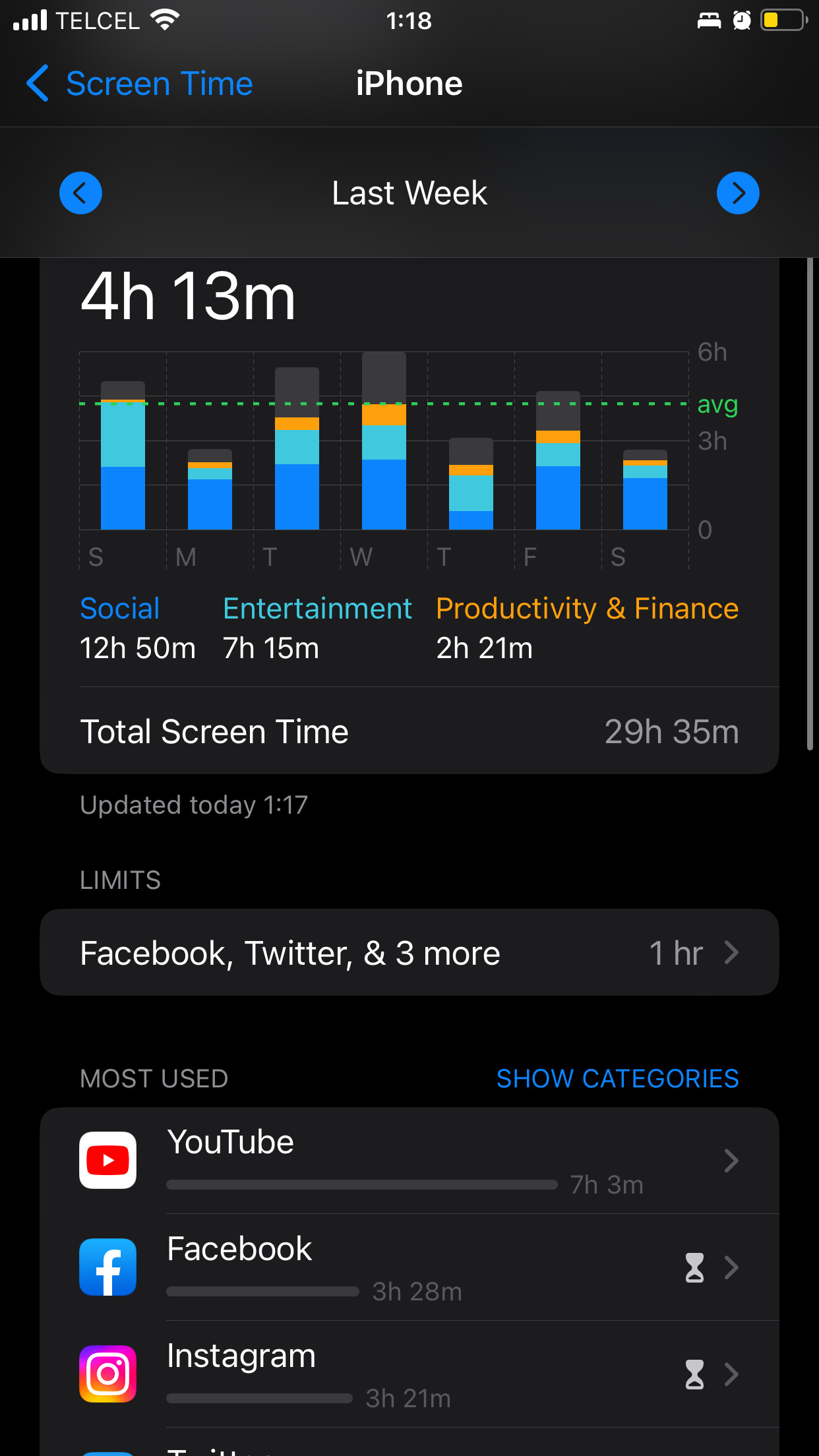The width and height of the screenshot is (819, 1456).
Task: Tap SHOW CATEGORIES link
Action: (617, 1079)
